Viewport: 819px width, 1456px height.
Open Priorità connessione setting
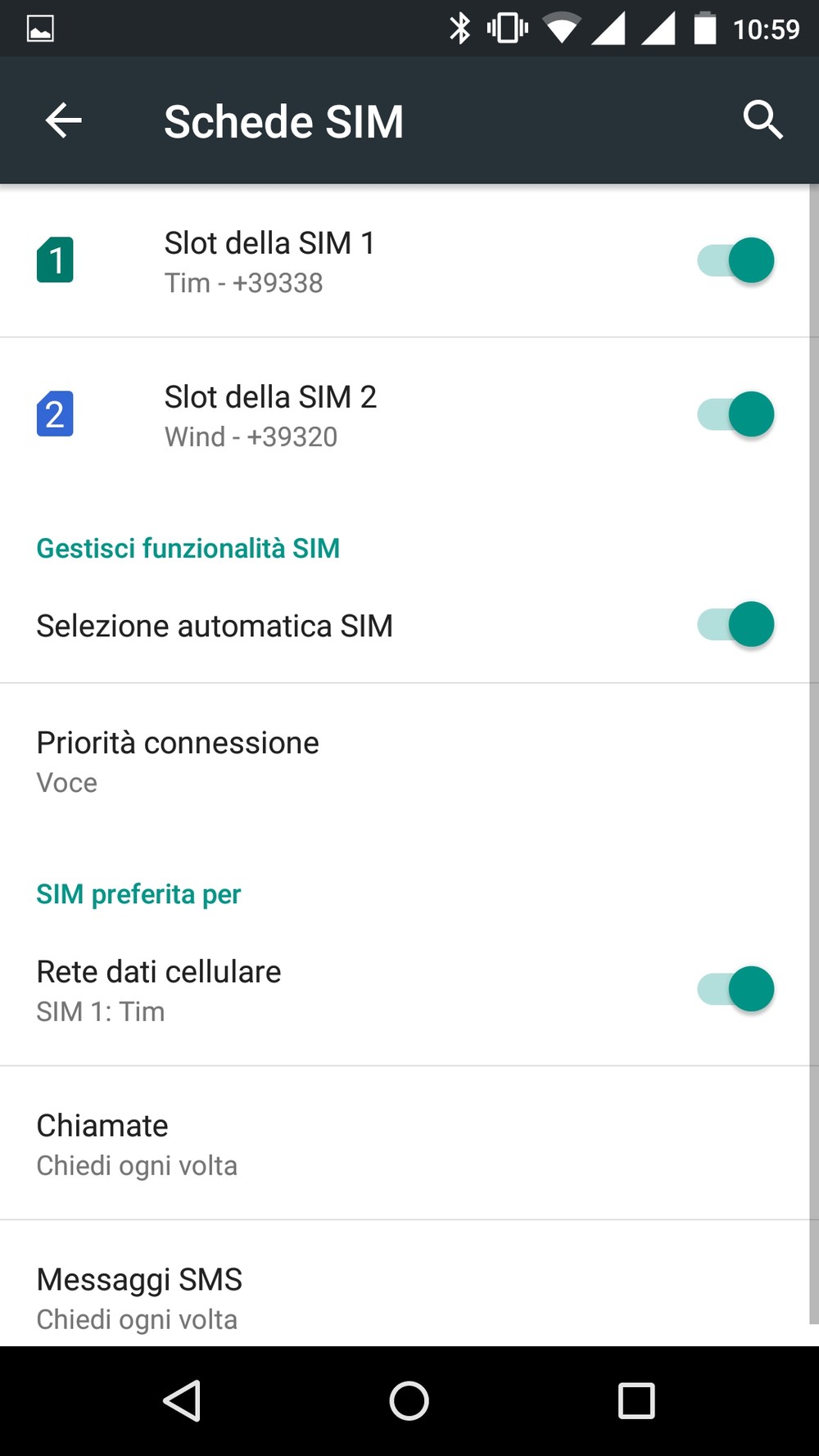click(405, 761)
